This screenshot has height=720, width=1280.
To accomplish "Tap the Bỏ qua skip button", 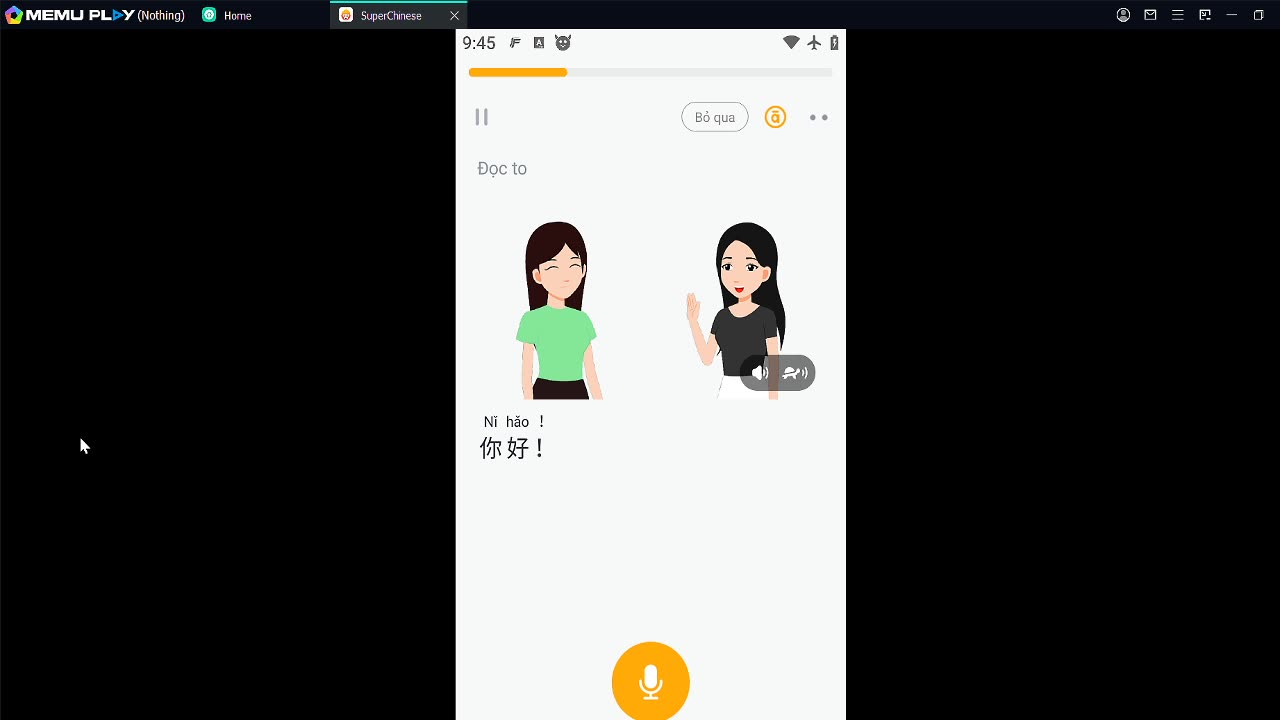I will tap(714, 117).
